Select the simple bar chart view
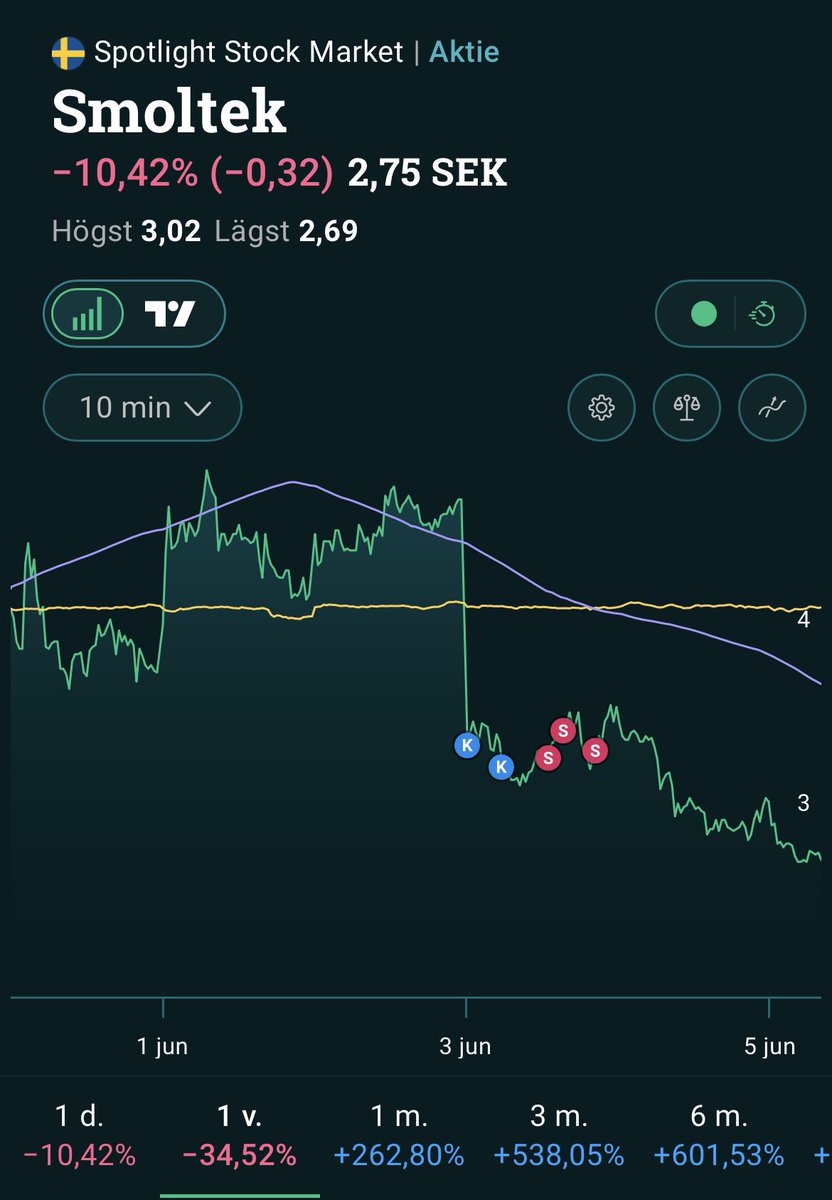The image size is (832, 1200). pyautogui.click(x=86, y=315)
